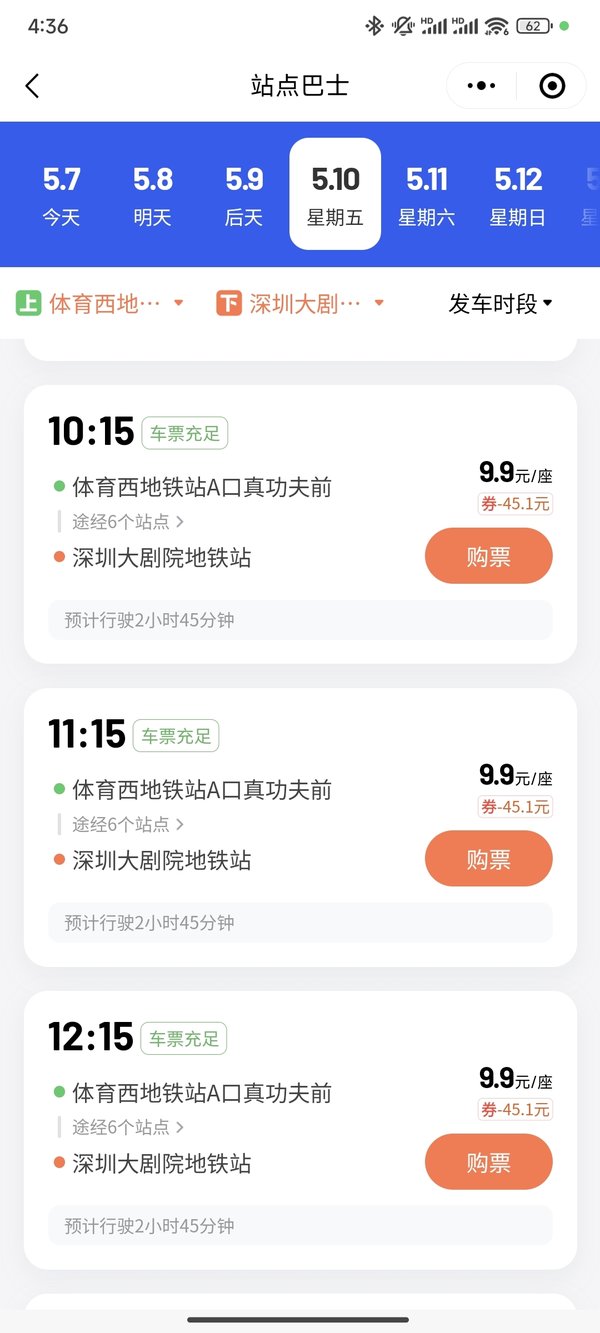Select the 5.8 明天 date
600x1333 pixels.
(x=153, y=194)
